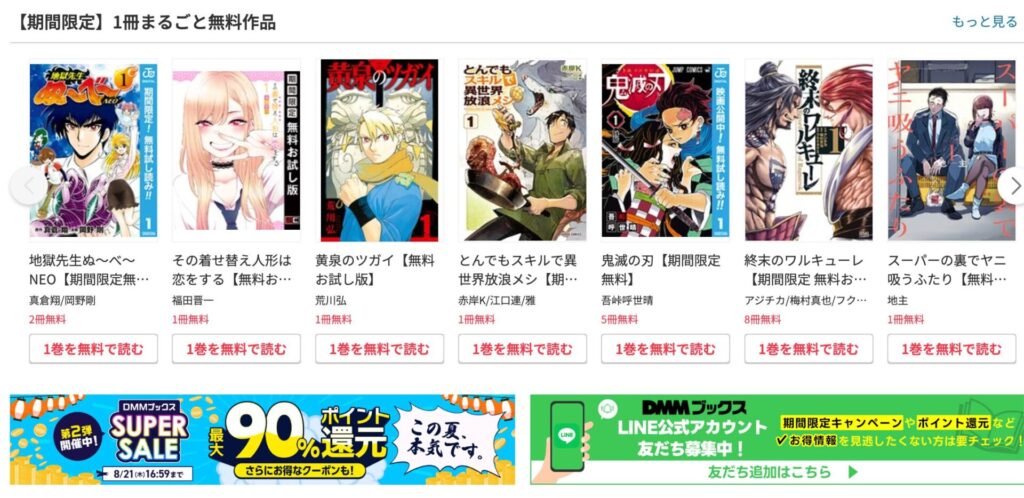
Task: Show previous titles with left carousel arrow
Action: click(x=25, y=185)
